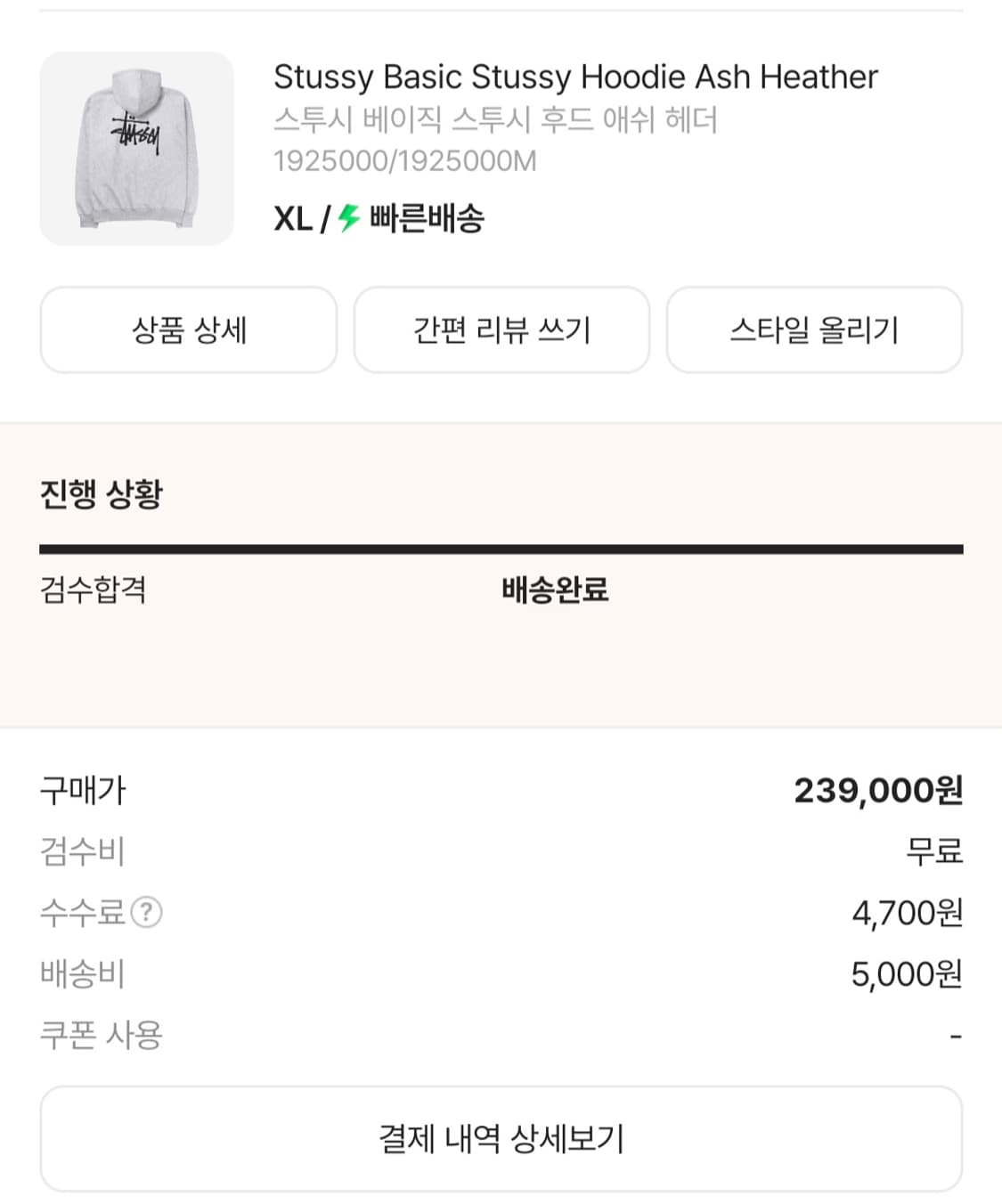Screen dimensions: 1002x1204
Task: Click the progress status bar
Action: [501, 543]
